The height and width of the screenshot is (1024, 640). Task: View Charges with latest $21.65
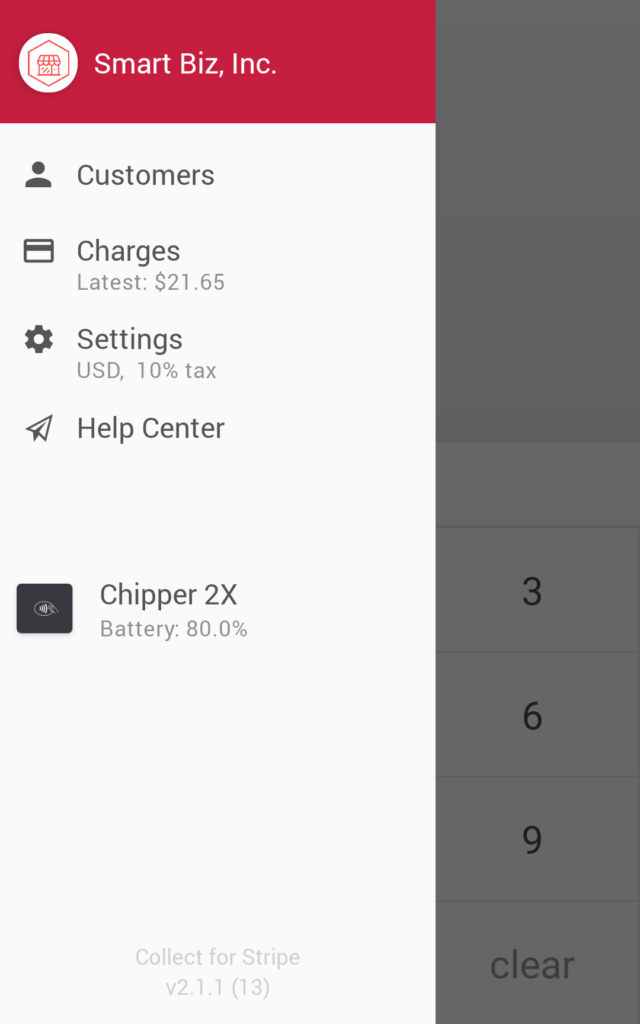(150, 264)
